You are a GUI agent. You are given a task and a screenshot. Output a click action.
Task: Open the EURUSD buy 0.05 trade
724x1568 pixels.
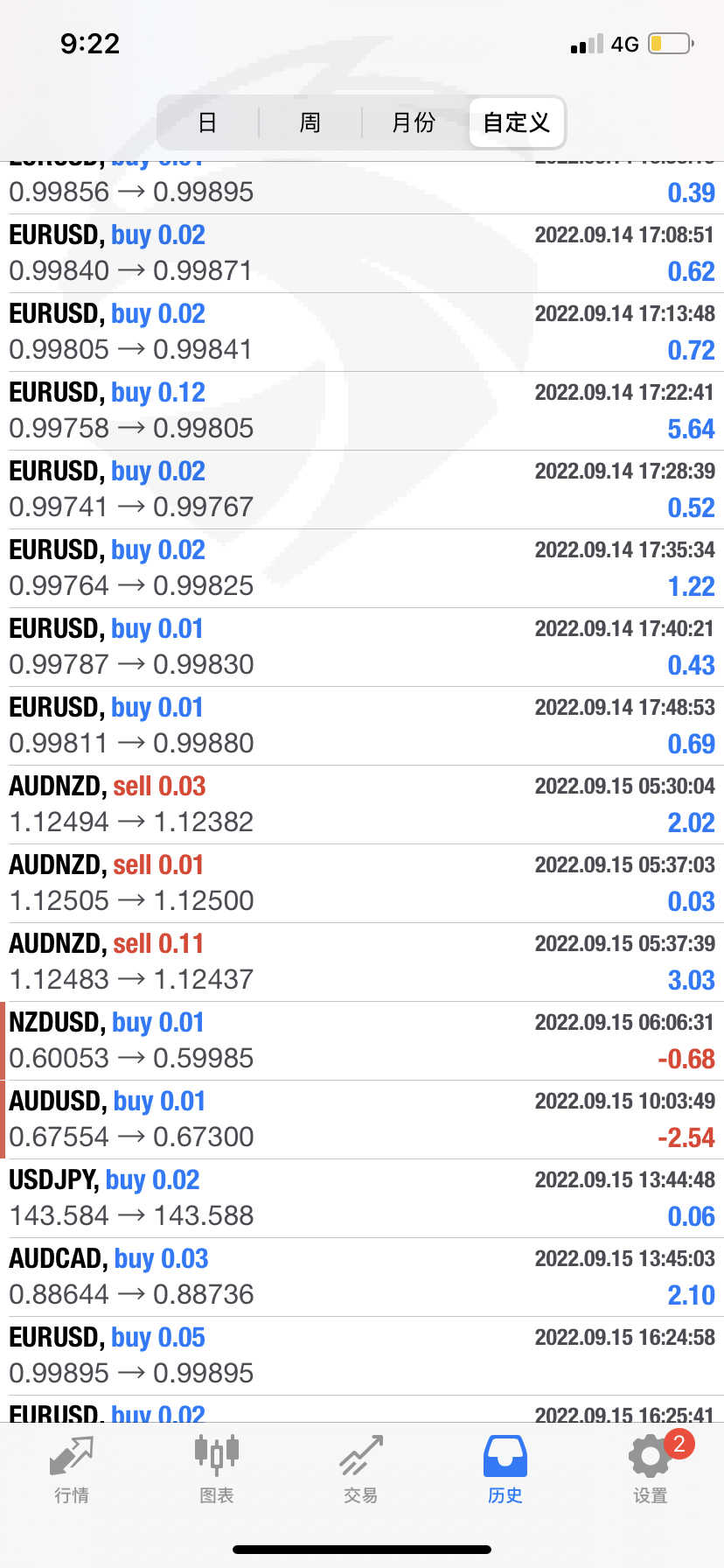(362, 1356)
